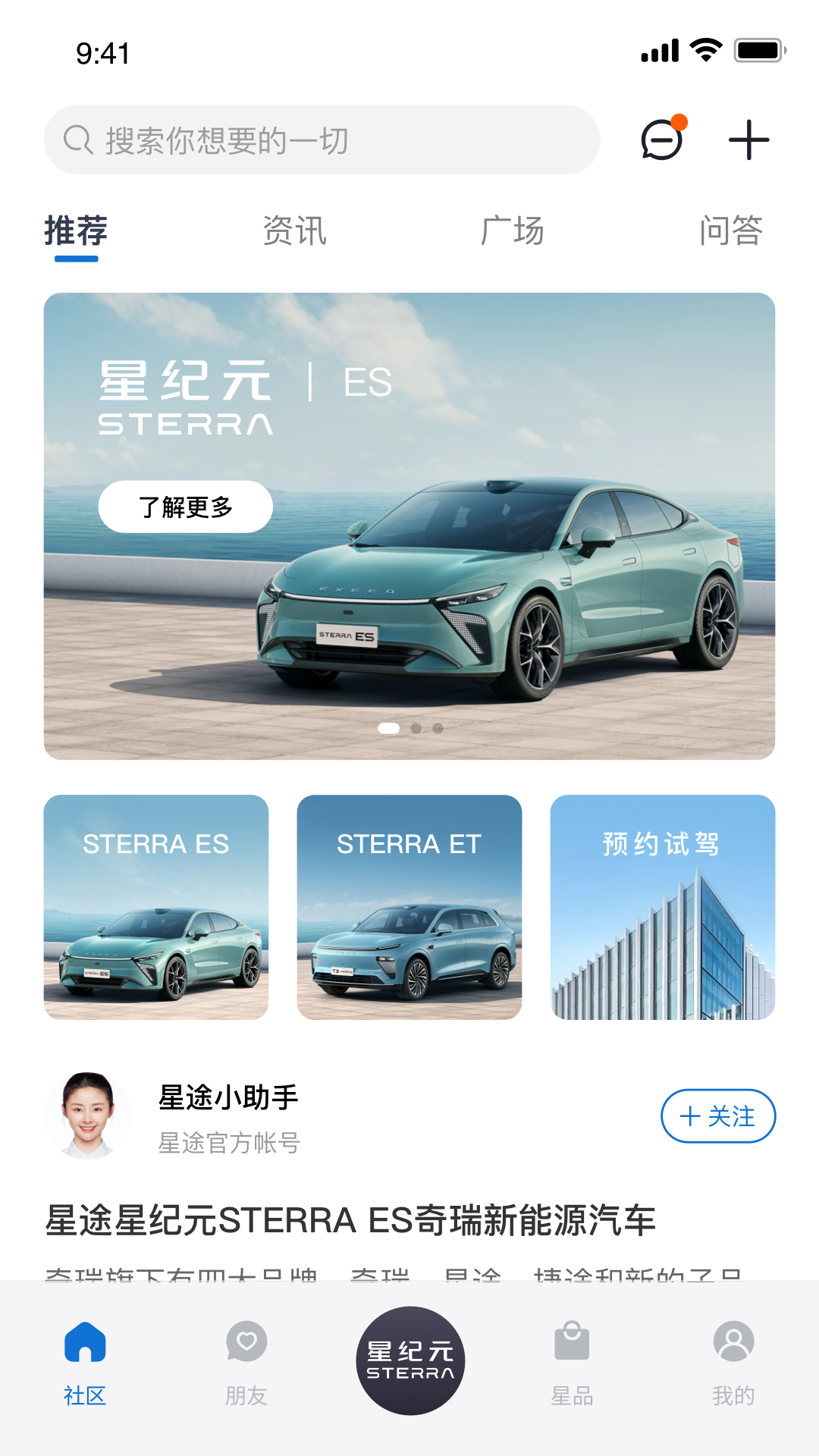819x1456 pixels.
Task: Select the 了解更多 button on the banner
Action: [x=187, y=507]
